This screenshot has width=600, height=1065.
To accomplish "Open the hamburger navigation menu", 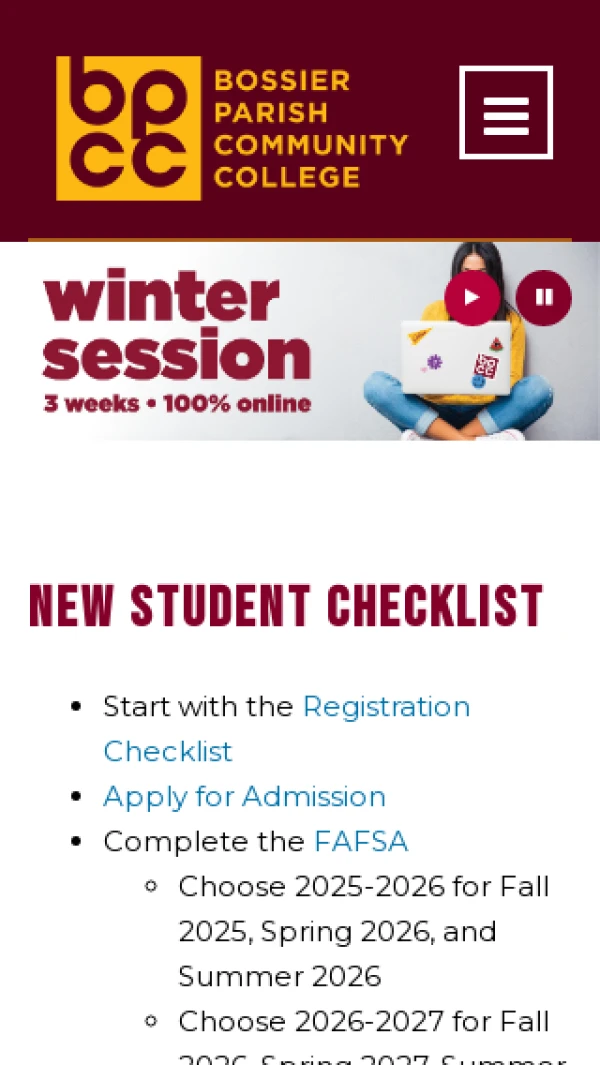I will click(x=505, y=113).
